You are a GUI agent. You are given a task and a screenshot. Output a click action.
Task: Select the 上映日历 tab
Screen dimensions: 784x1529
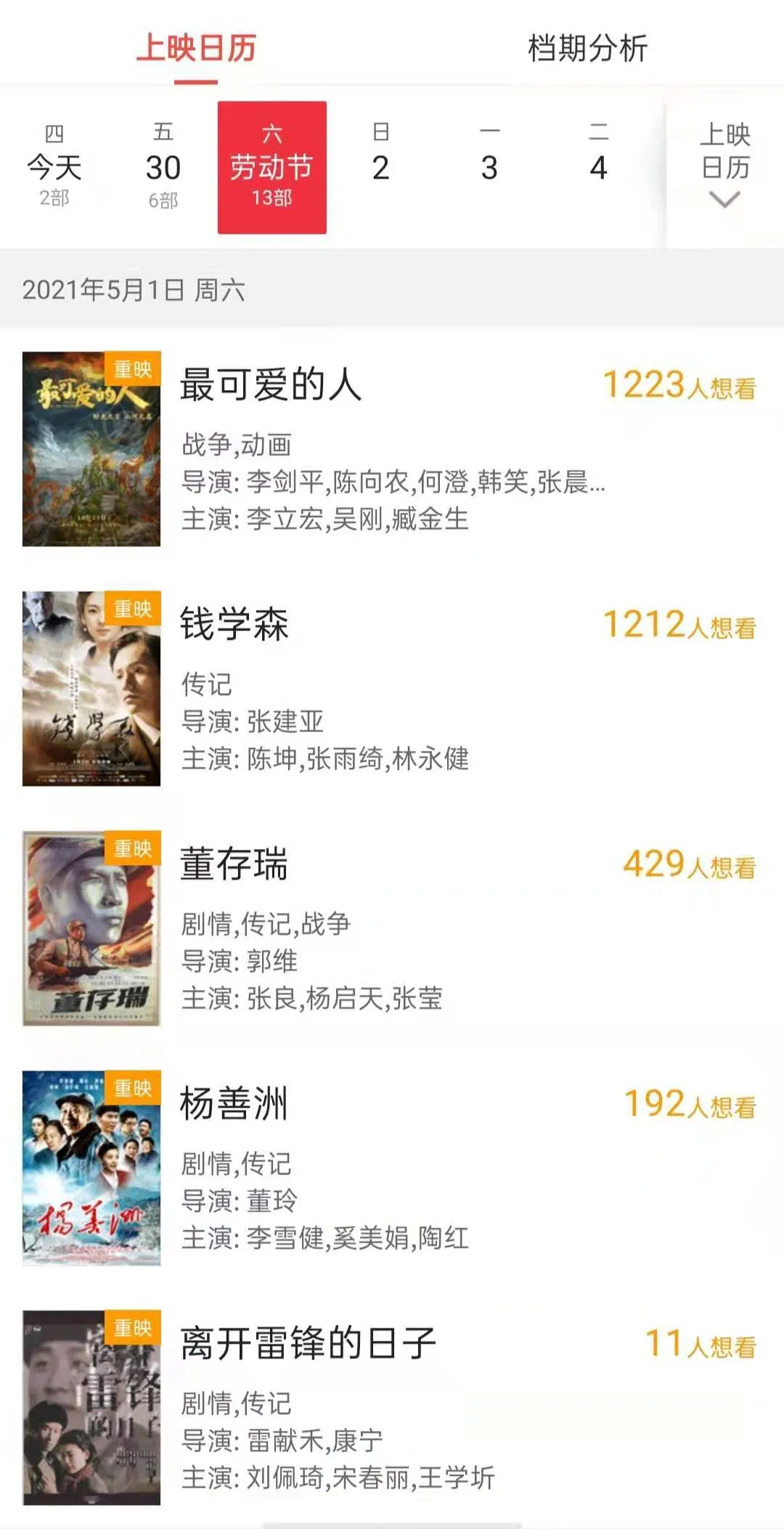pyautogui.click(x=196, y=49)
